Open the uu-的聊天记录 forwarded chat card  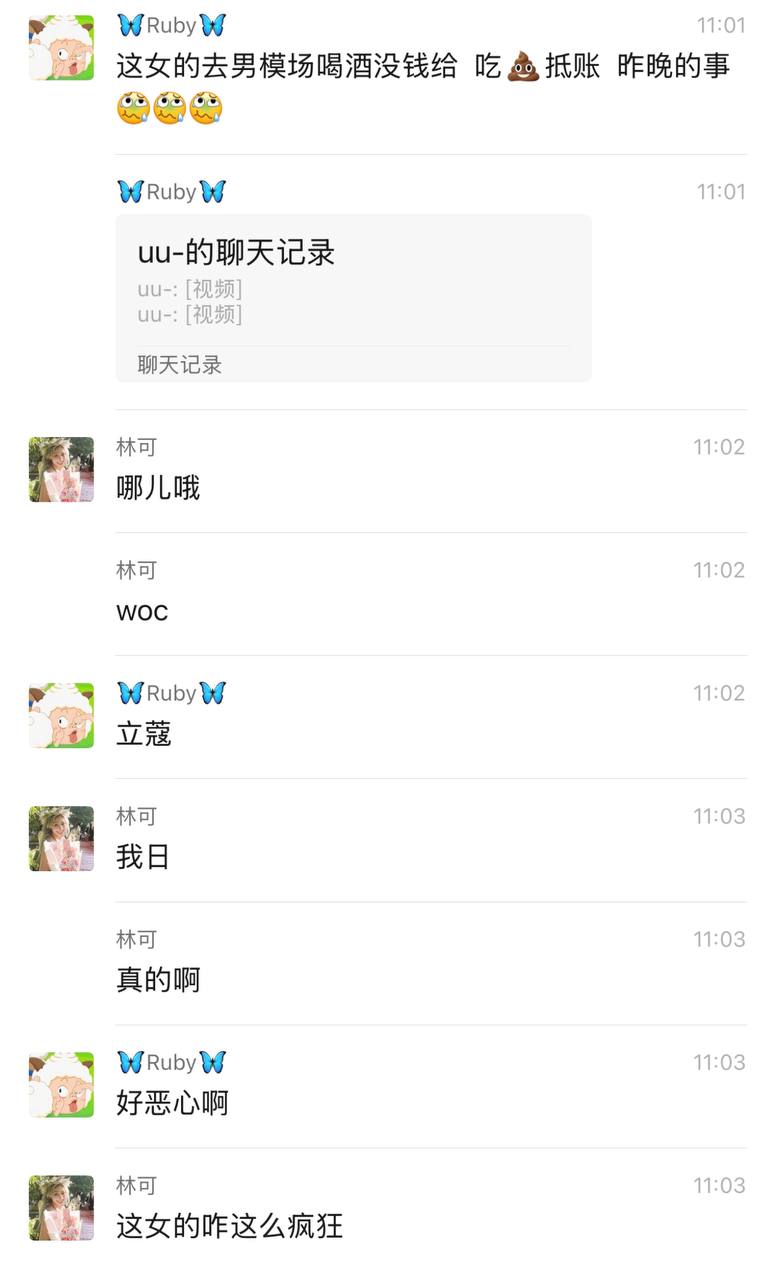tap(353, 297)
